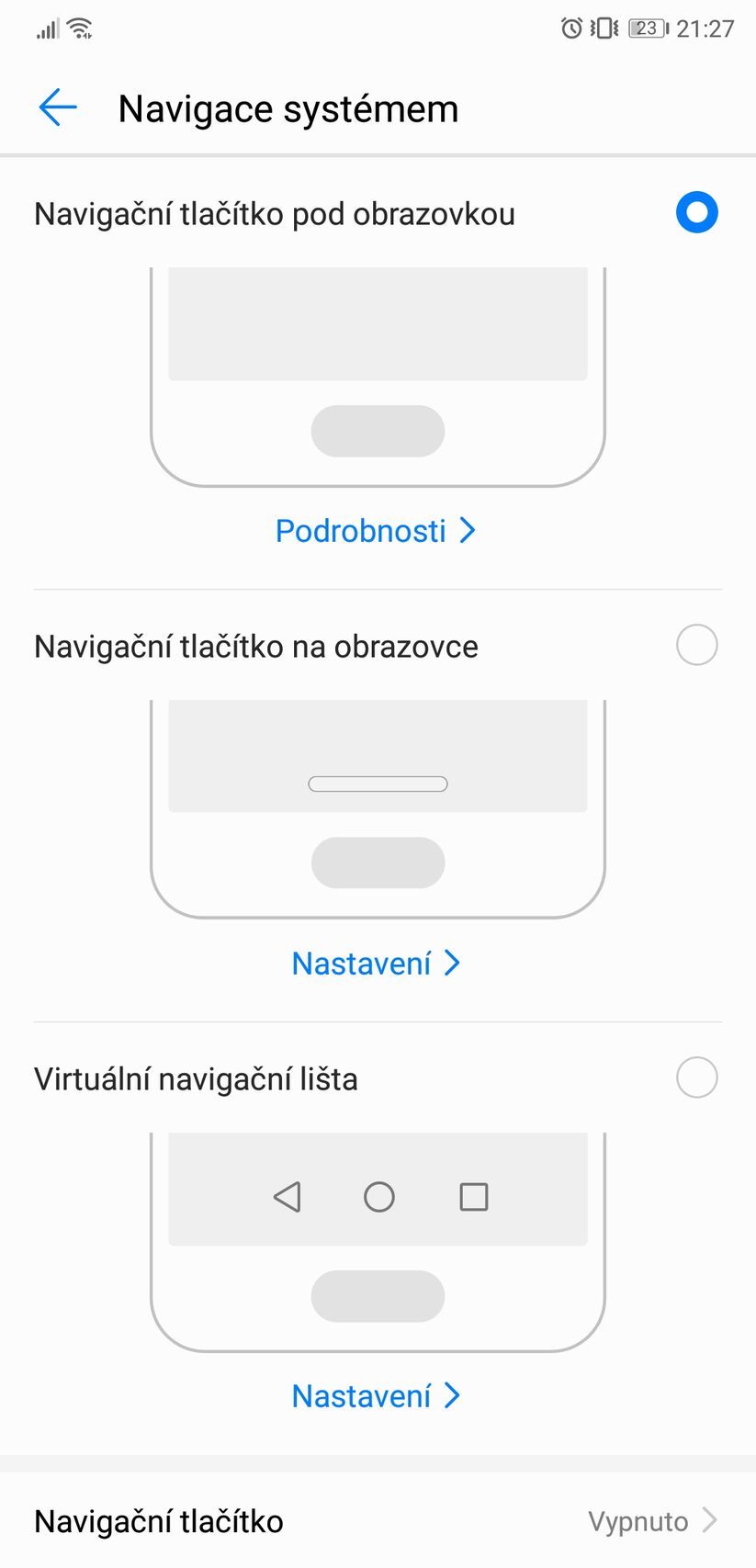Click the vibrate mode icon in the status bar
The image size is (756, 1568).
(603, 28)
